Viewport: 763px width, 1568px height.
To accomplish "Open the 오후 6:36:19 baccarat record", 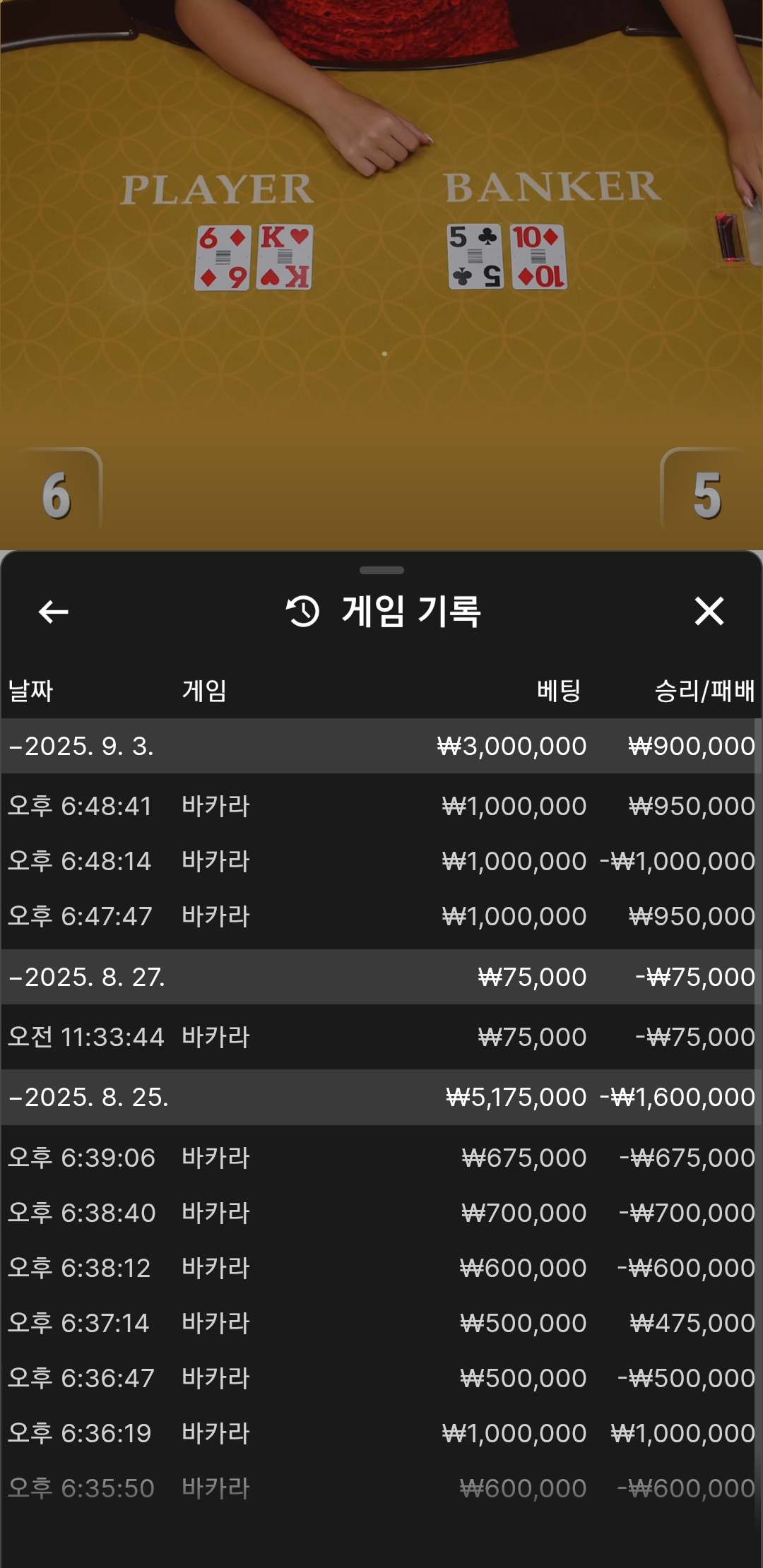I will point(379,1433).
